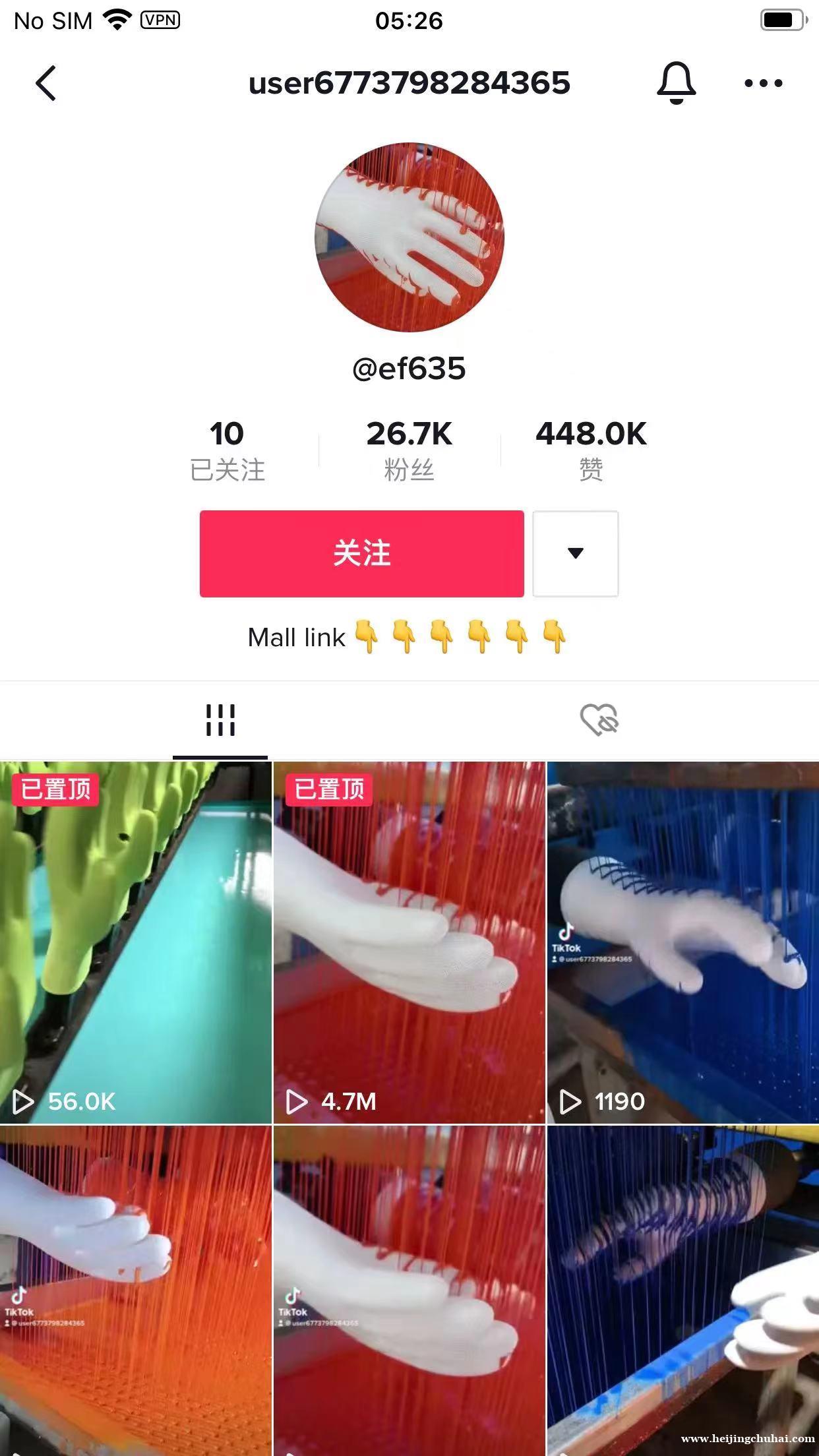Follow this user with 关注 button
Screen dimensions: 819x1456
pos(361,553)
